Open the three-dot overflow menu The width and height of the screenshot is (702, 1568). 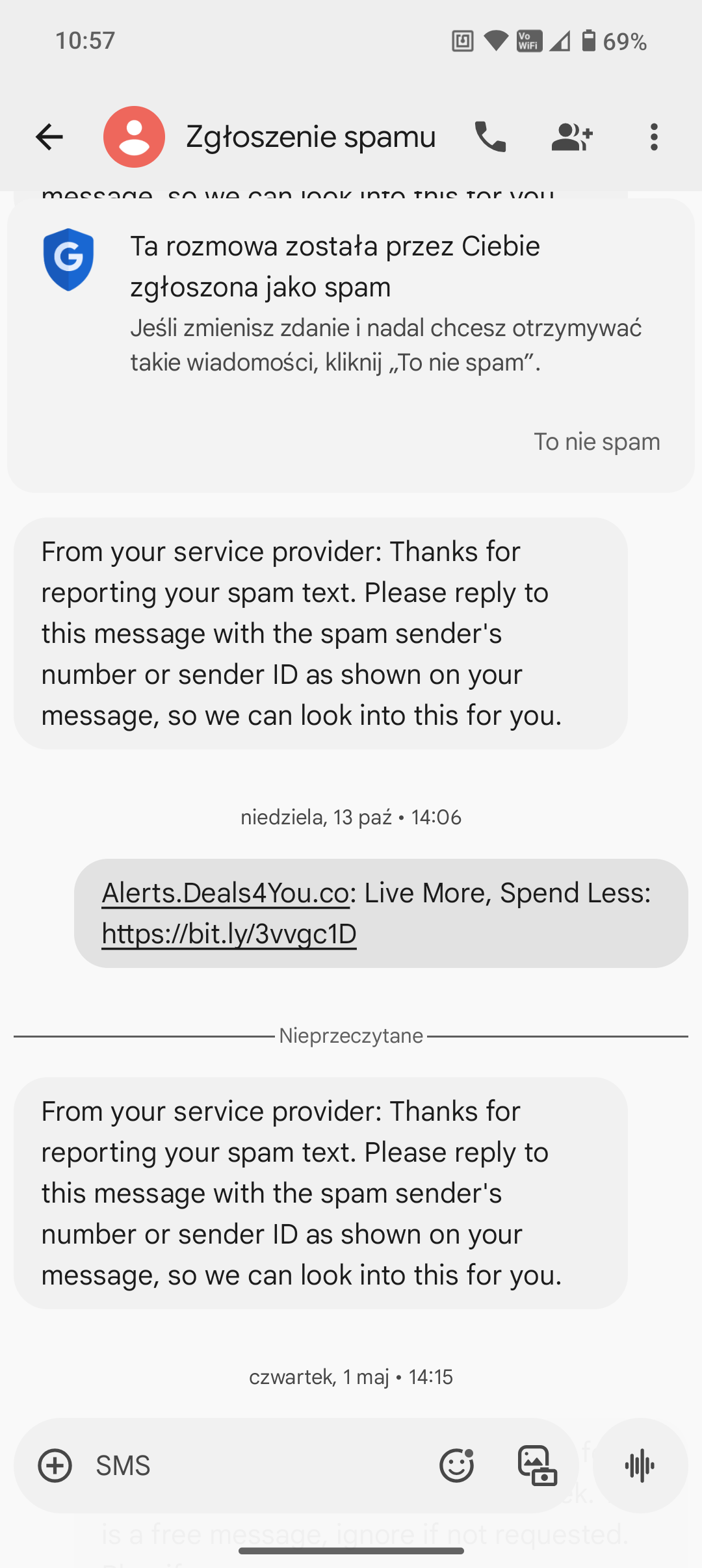click(x=654, y=137)
